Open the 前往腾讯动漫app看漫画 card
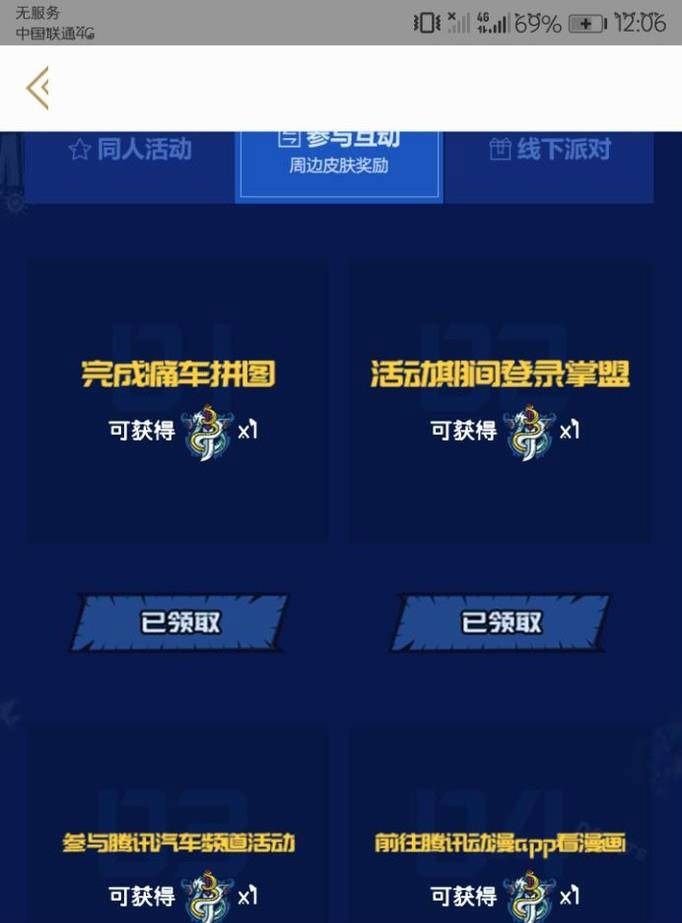Image resolution: width=682 pixels, height=923 pixels. point(500,844)
